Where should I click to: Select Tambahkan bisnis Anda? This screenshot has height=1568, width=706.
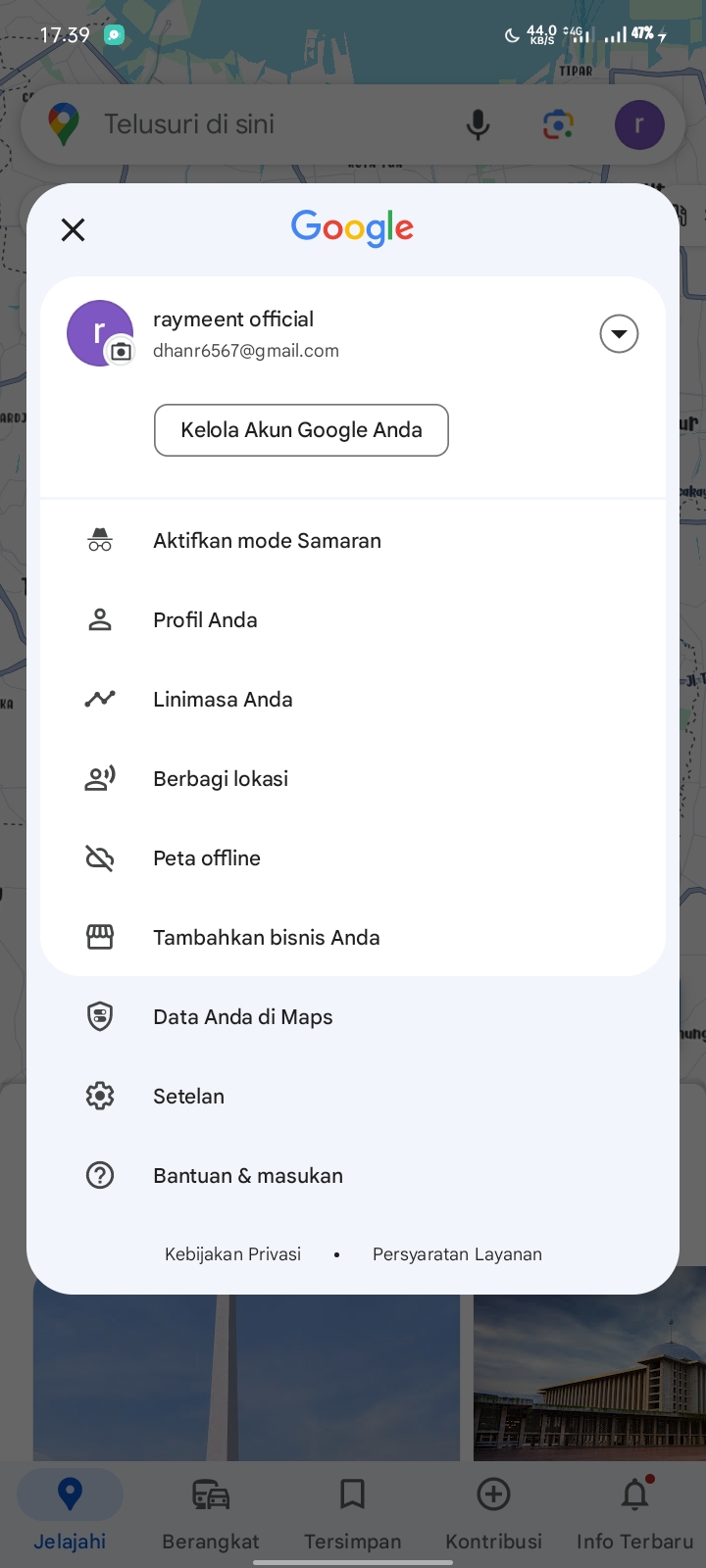(353, 938)
